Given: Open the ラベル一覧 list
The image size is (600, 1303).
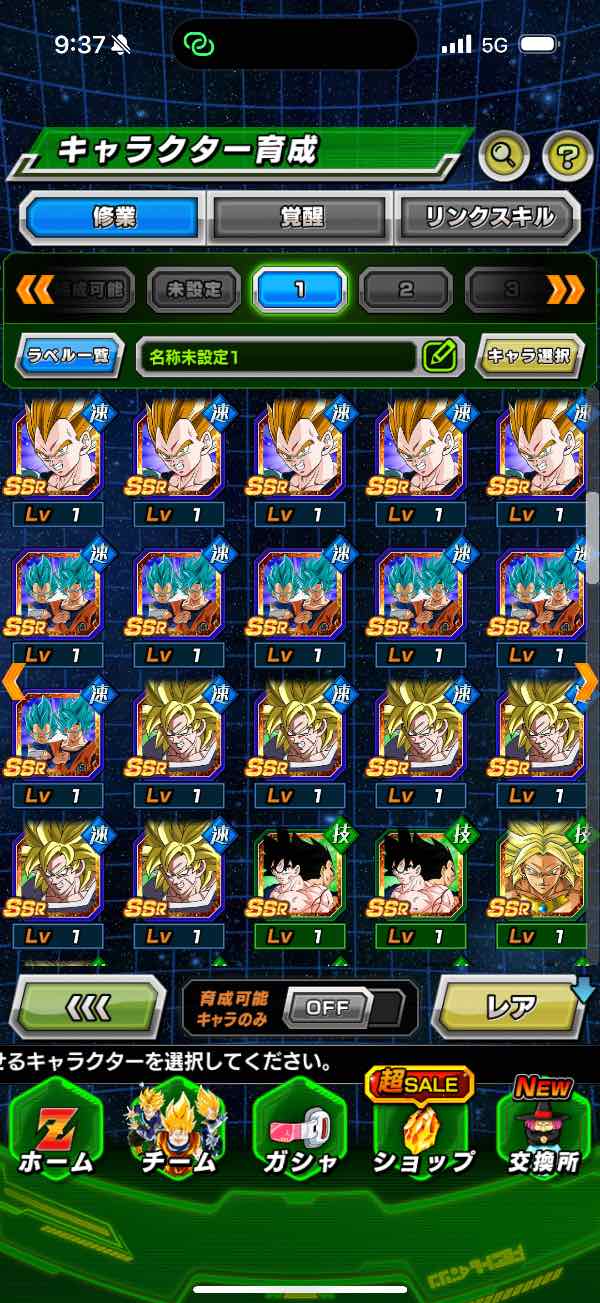Looking at the screenshot, I should point(69,355).
